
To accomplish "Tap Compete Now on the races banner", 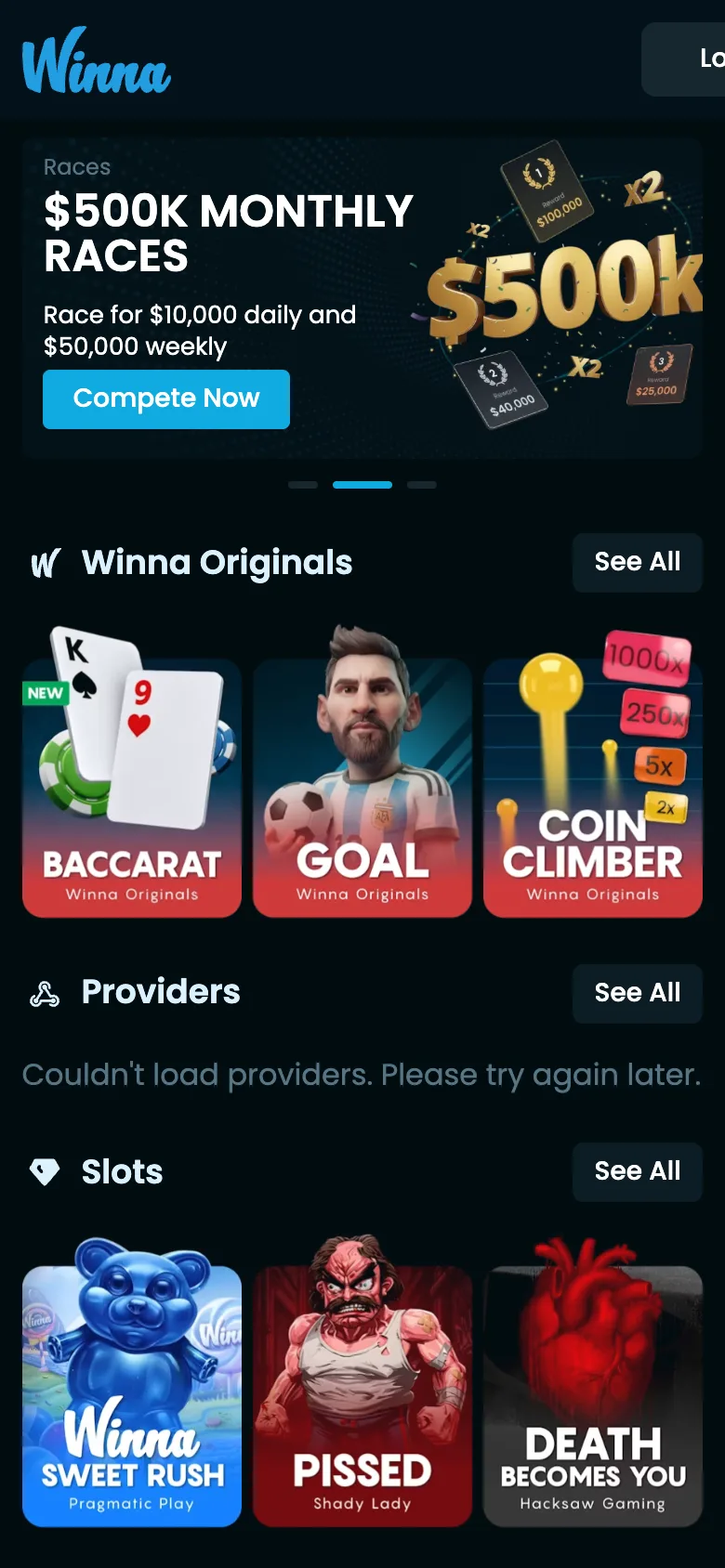I will [166, 399].
